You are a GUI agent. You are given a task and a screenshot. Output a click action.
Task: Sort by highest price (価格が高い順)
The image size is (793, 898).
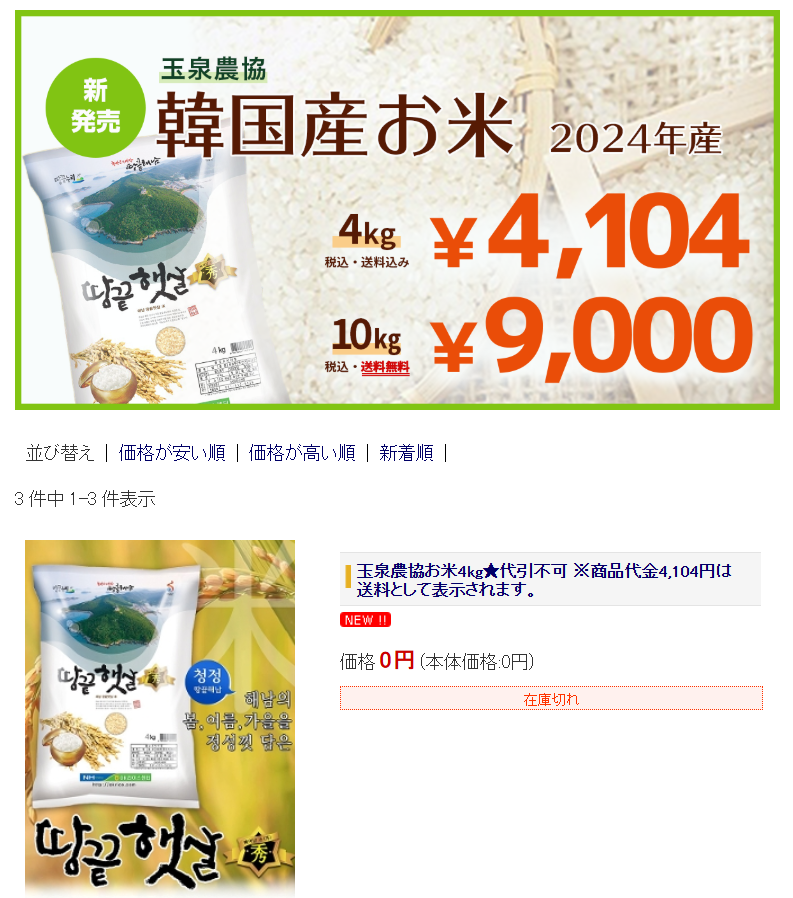point(302,453)
